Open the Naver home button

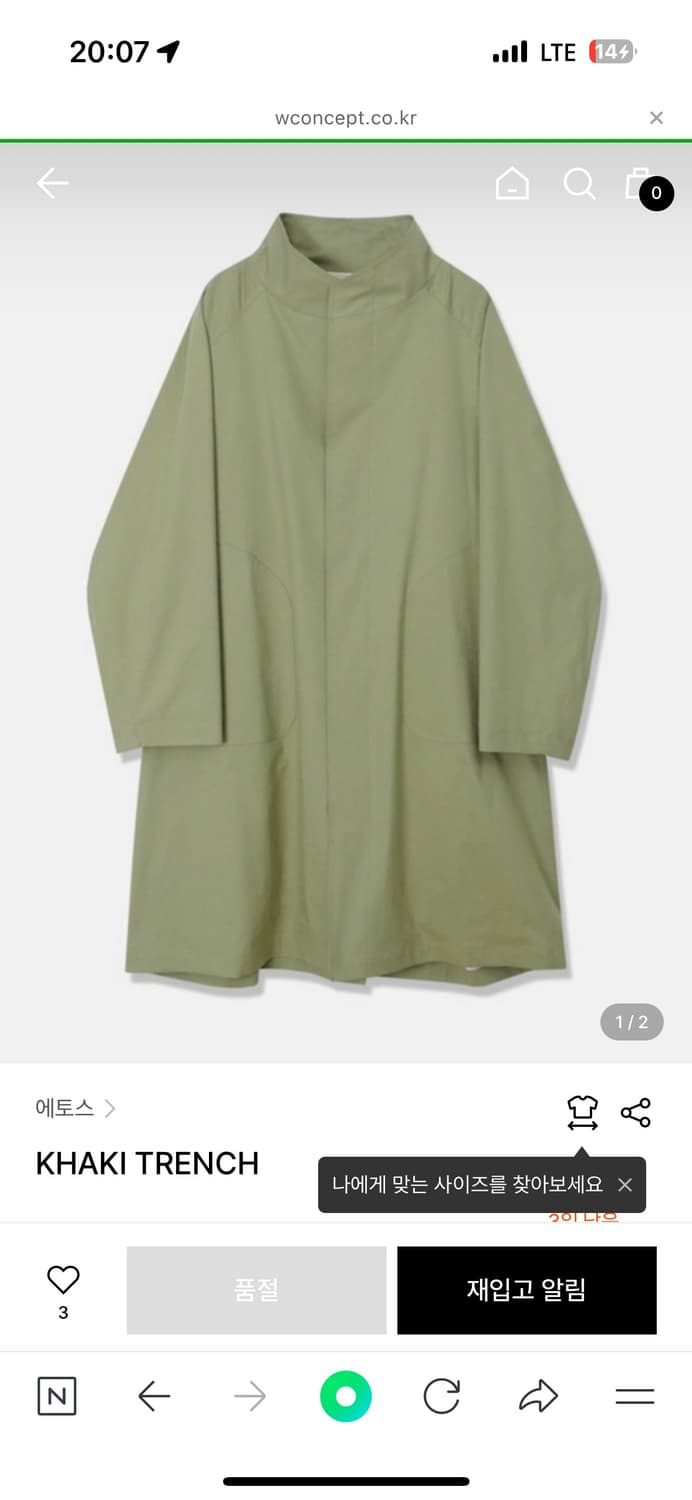point(57,1396)
